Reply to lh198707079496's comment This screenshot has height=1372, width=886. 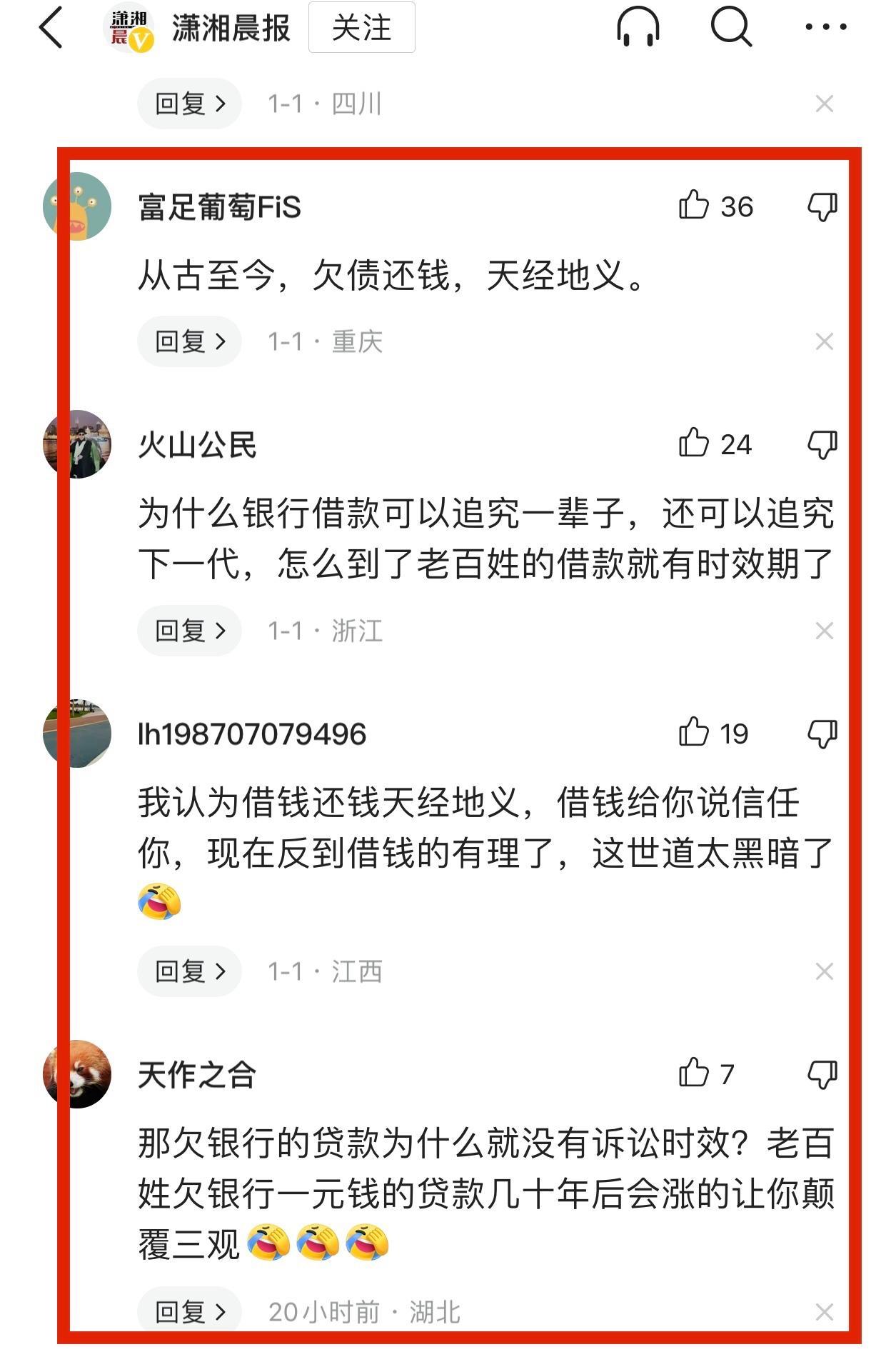tap(189, 971)
